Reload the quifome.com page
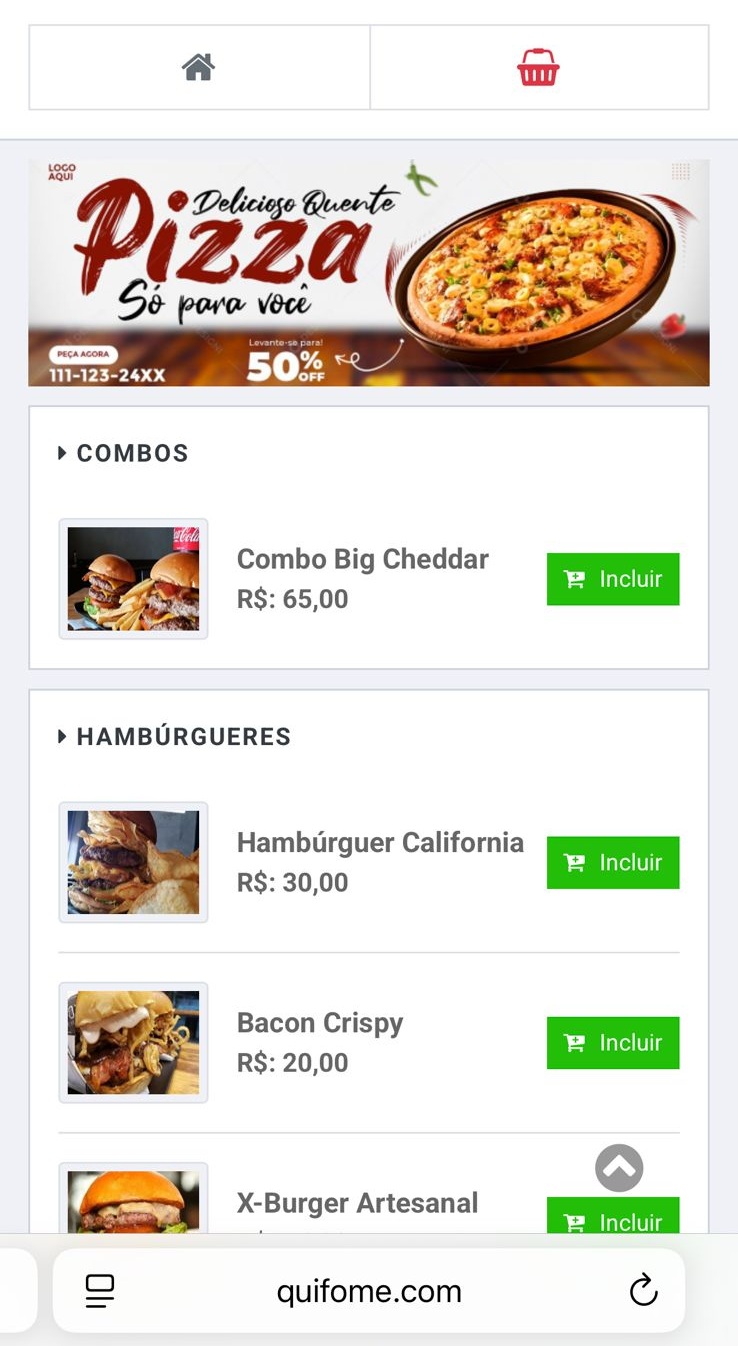The width and height of the screenshot is (738, 1346). pos(643,1291)
